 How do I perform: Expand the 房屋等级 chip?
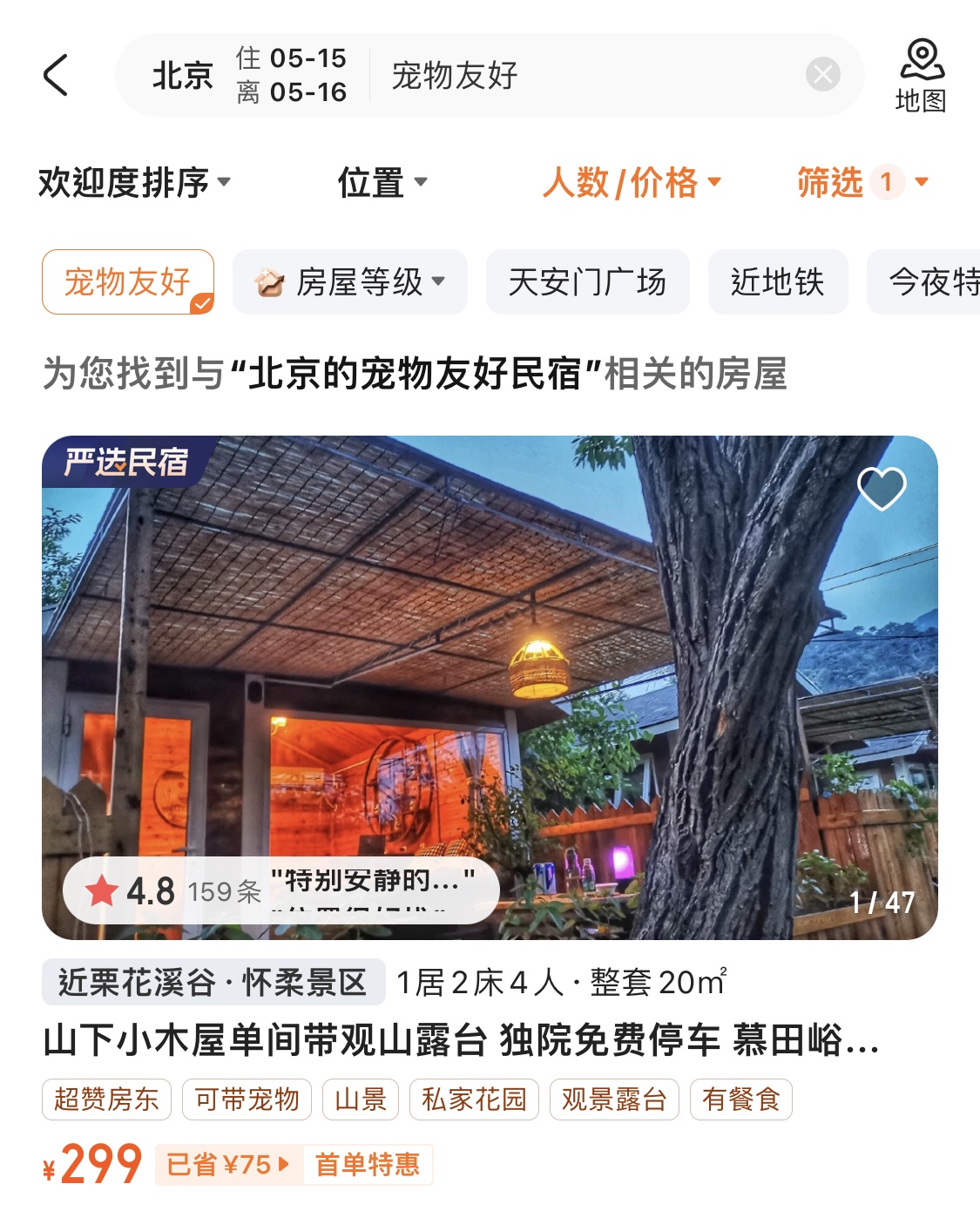tap(350, 282)
